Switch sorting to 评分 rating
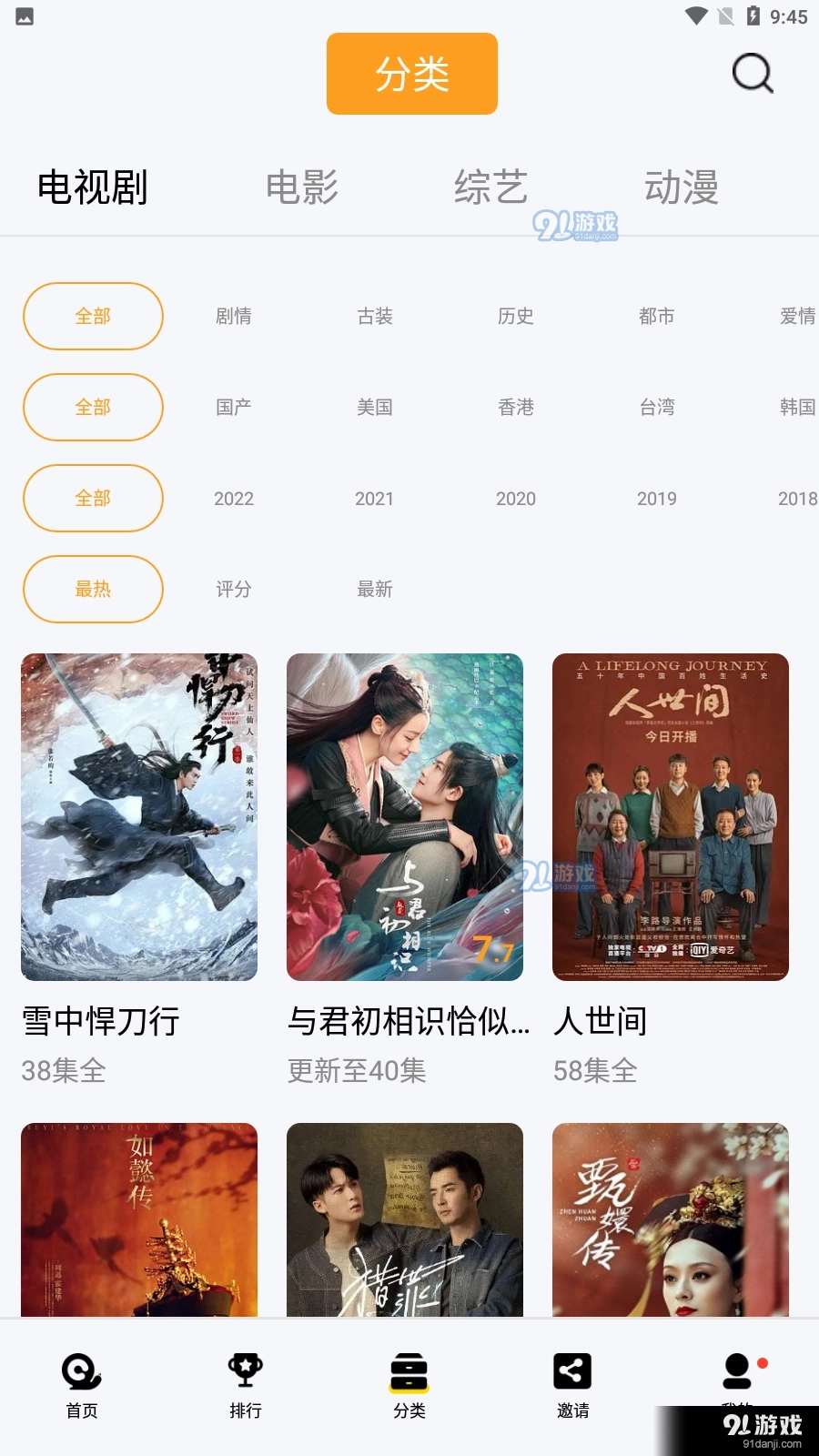 [x=232, y=590]
